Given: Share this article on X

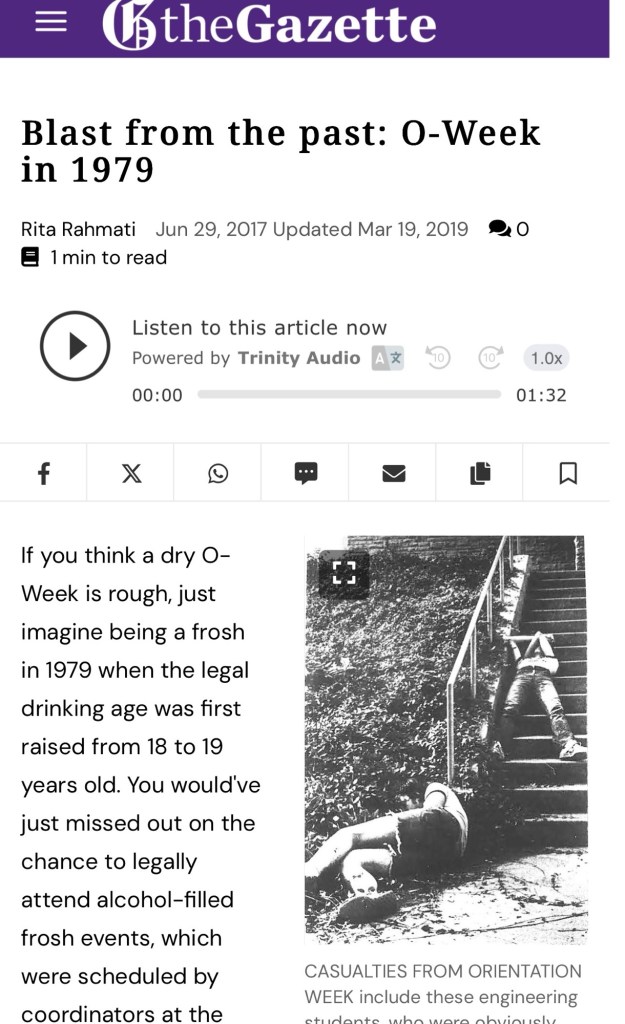Looking at the screenshot, I should coord(131,473).
